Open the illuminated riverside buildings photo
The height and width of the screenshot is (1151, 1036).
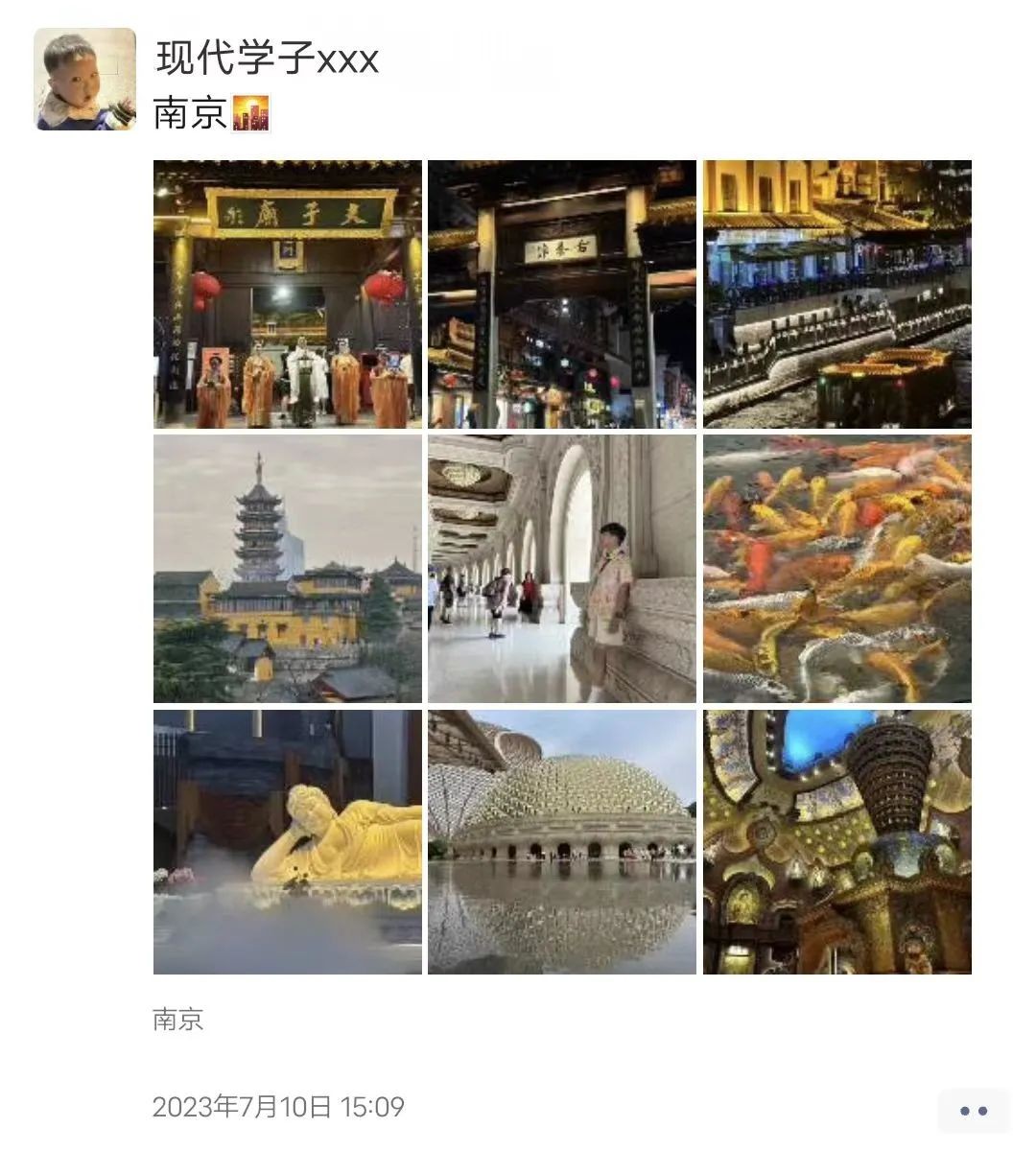836,294
